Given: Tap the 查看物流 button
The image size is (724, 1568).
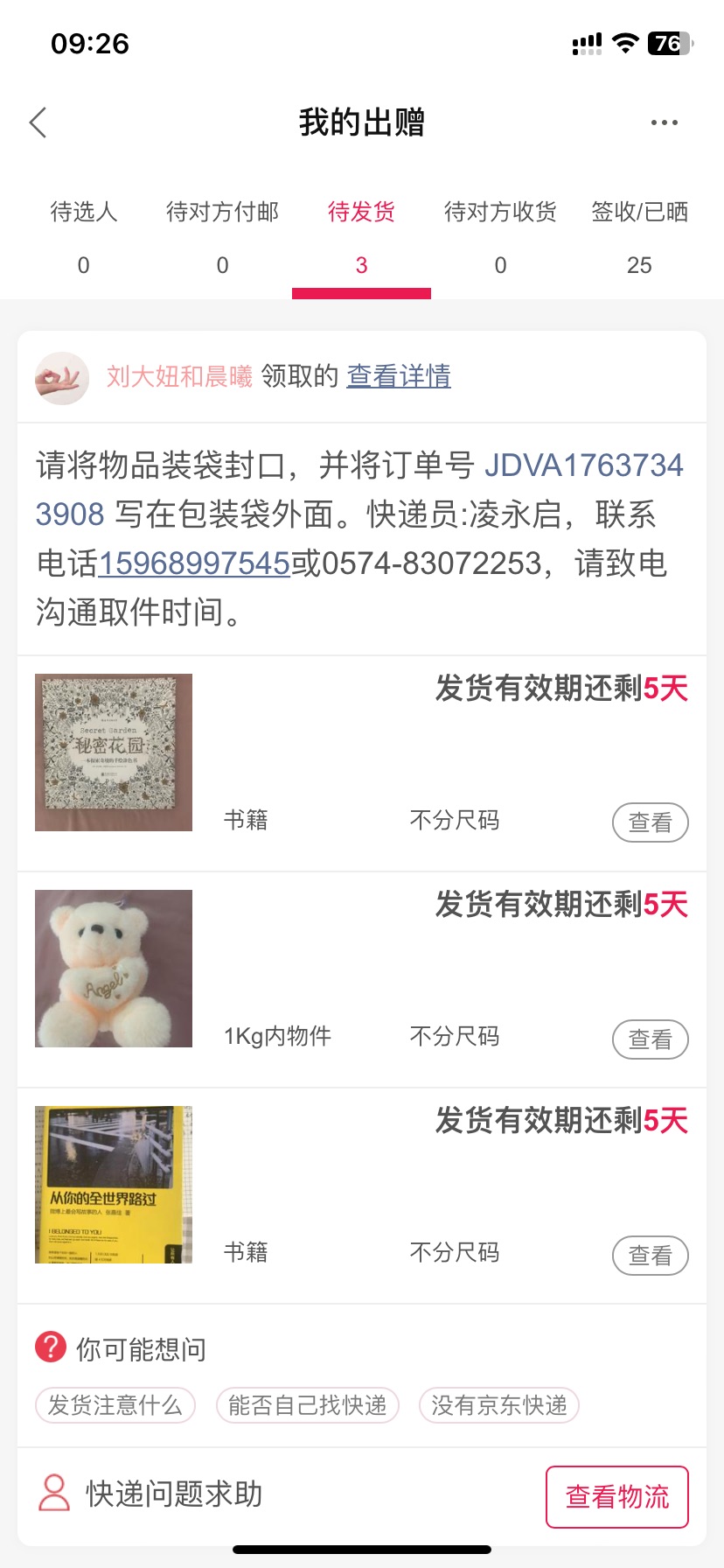Looking at the screenshot, I should [617, 1497].
